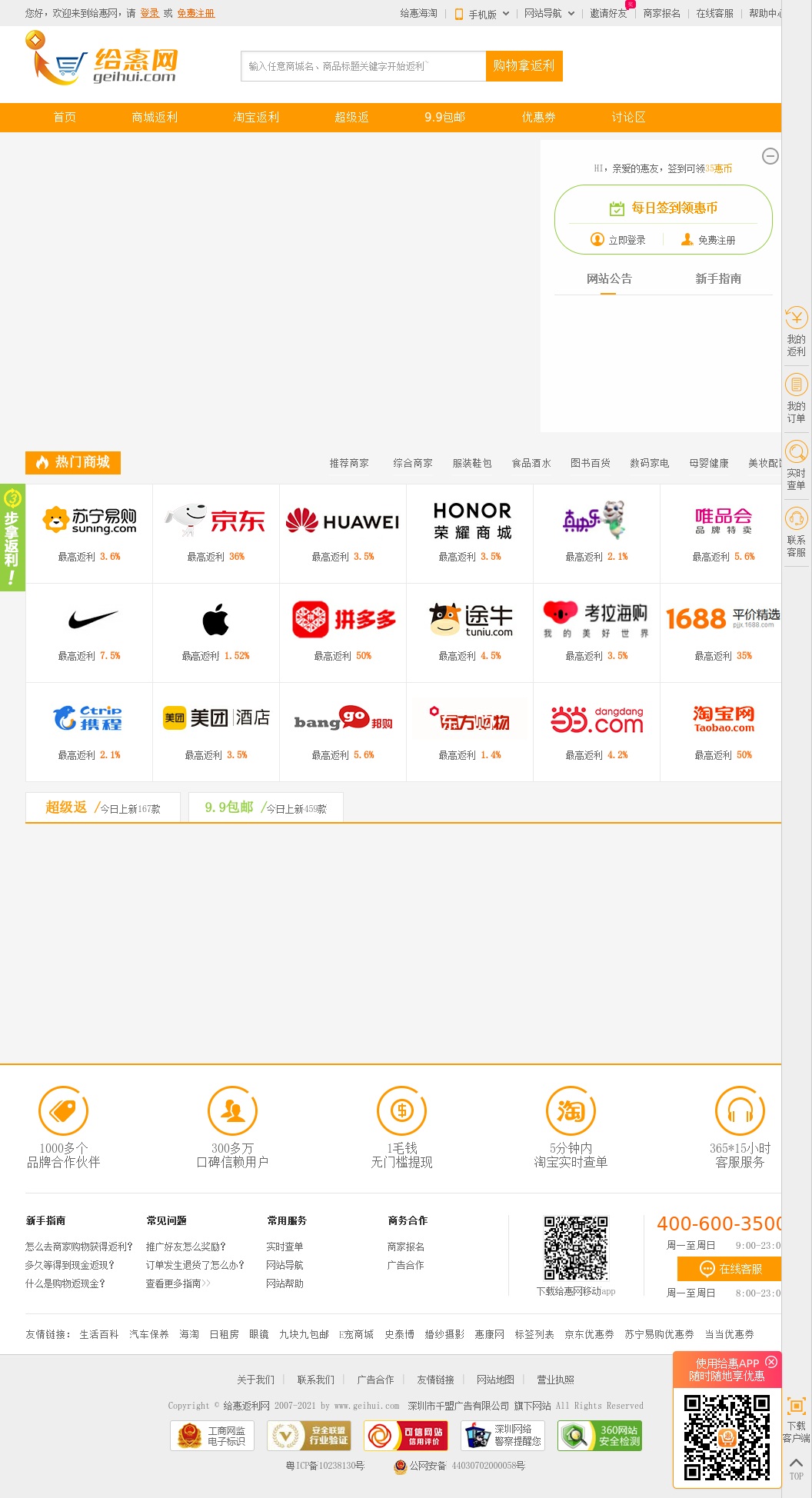Switch to the 淘宝返利 nav tab

tap(256, 117)
